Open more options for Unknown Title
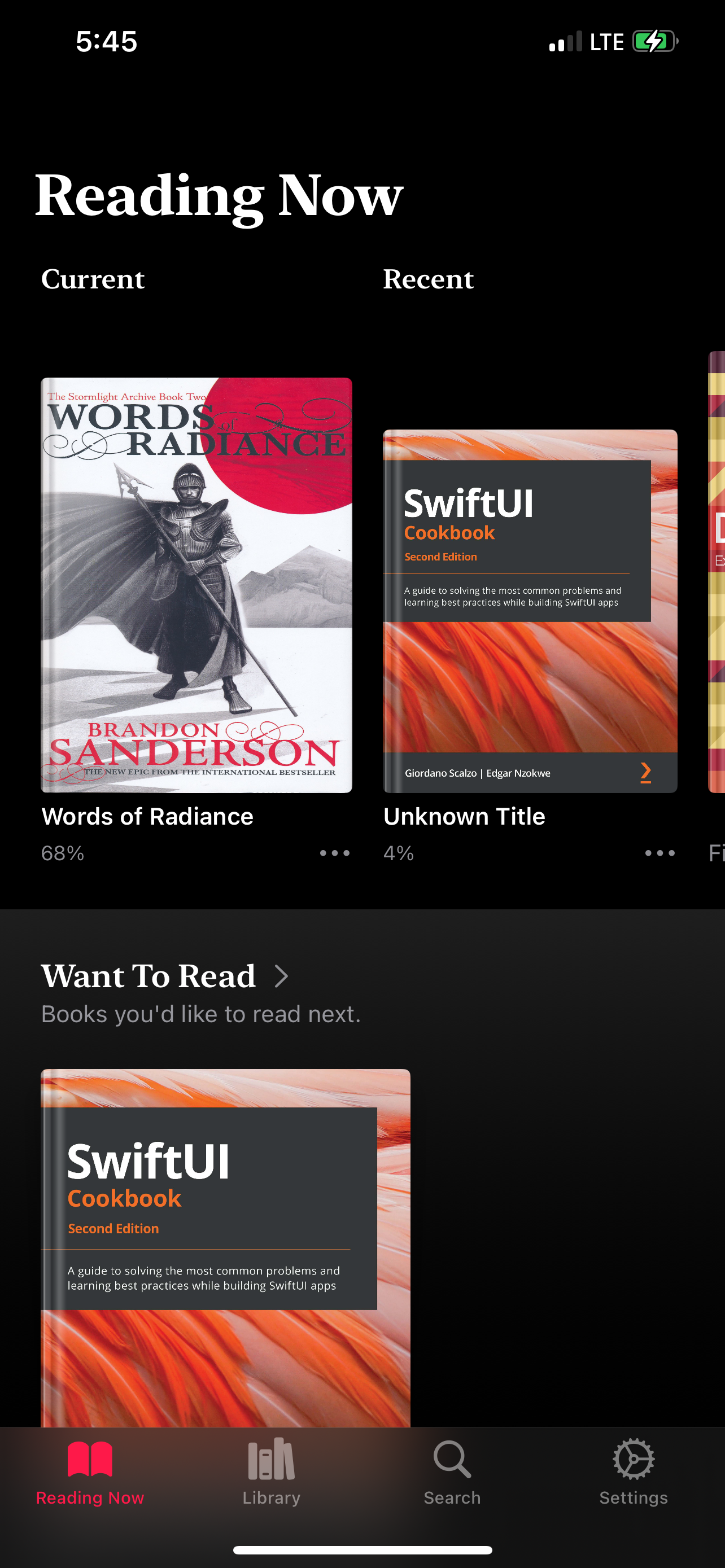 660,853
